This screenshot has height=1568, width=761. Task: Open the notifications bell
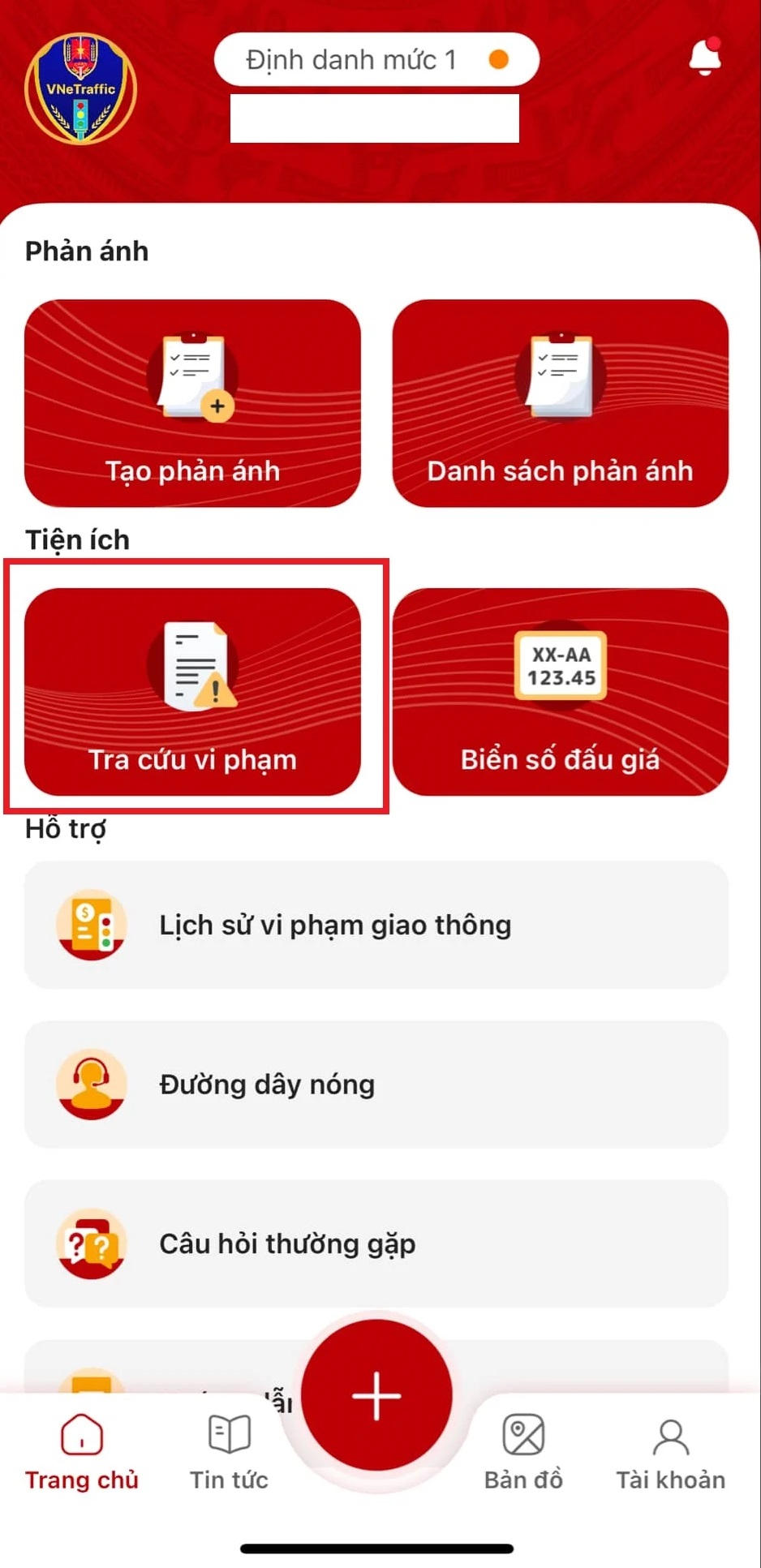pos(704,58)
